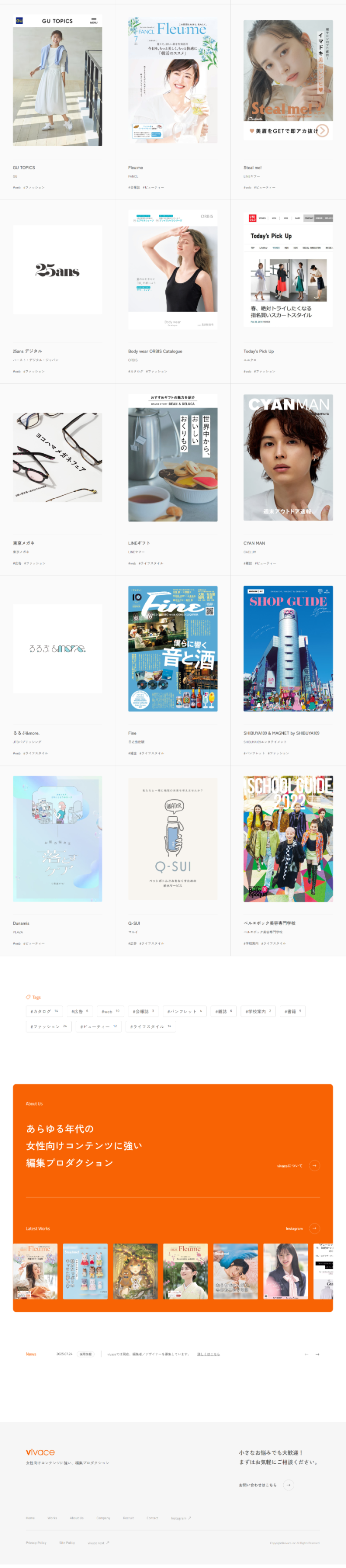Viewport: 346px width, 1568px height.
Task: Open the Instagram link beside Latest Works
Action: (x=303, y=1228)
